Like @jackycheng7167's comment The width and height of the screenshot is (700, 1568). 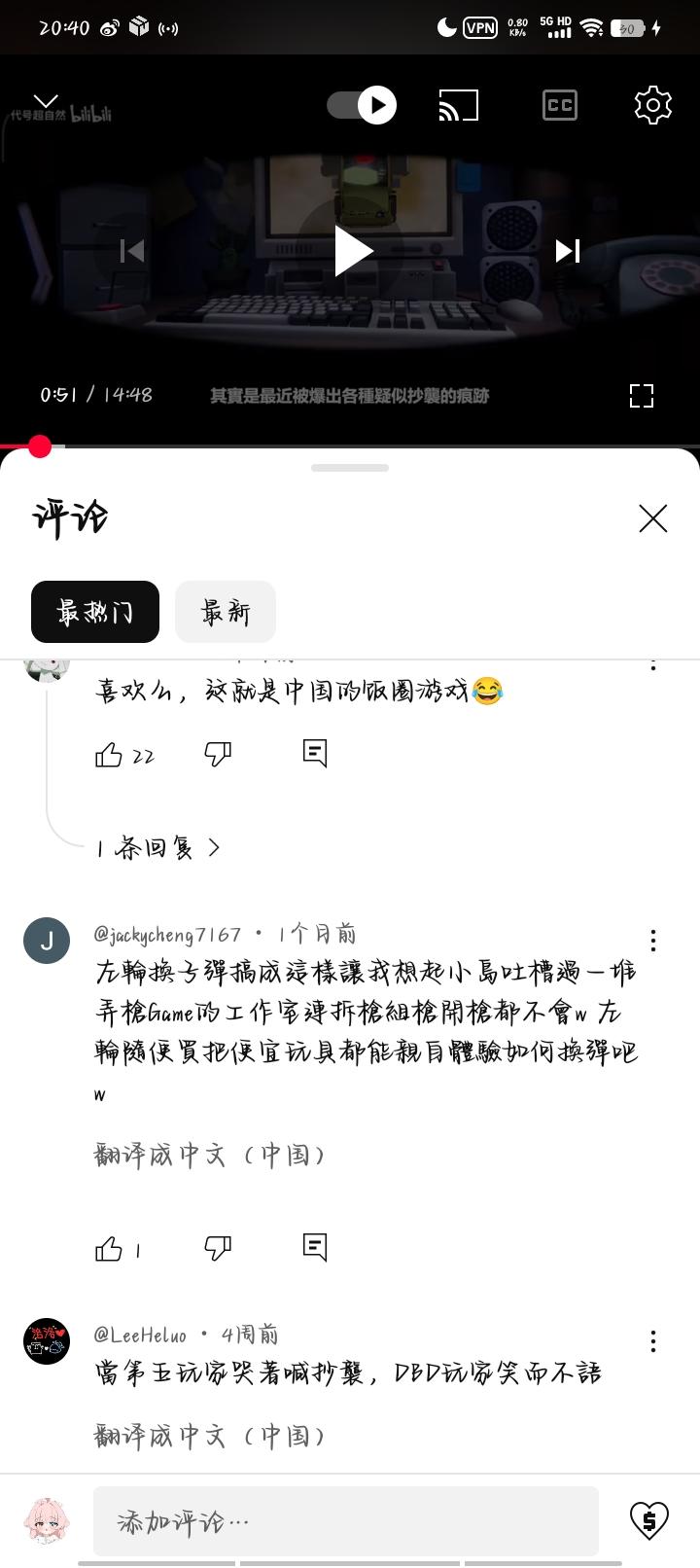tap(109, 1249)
